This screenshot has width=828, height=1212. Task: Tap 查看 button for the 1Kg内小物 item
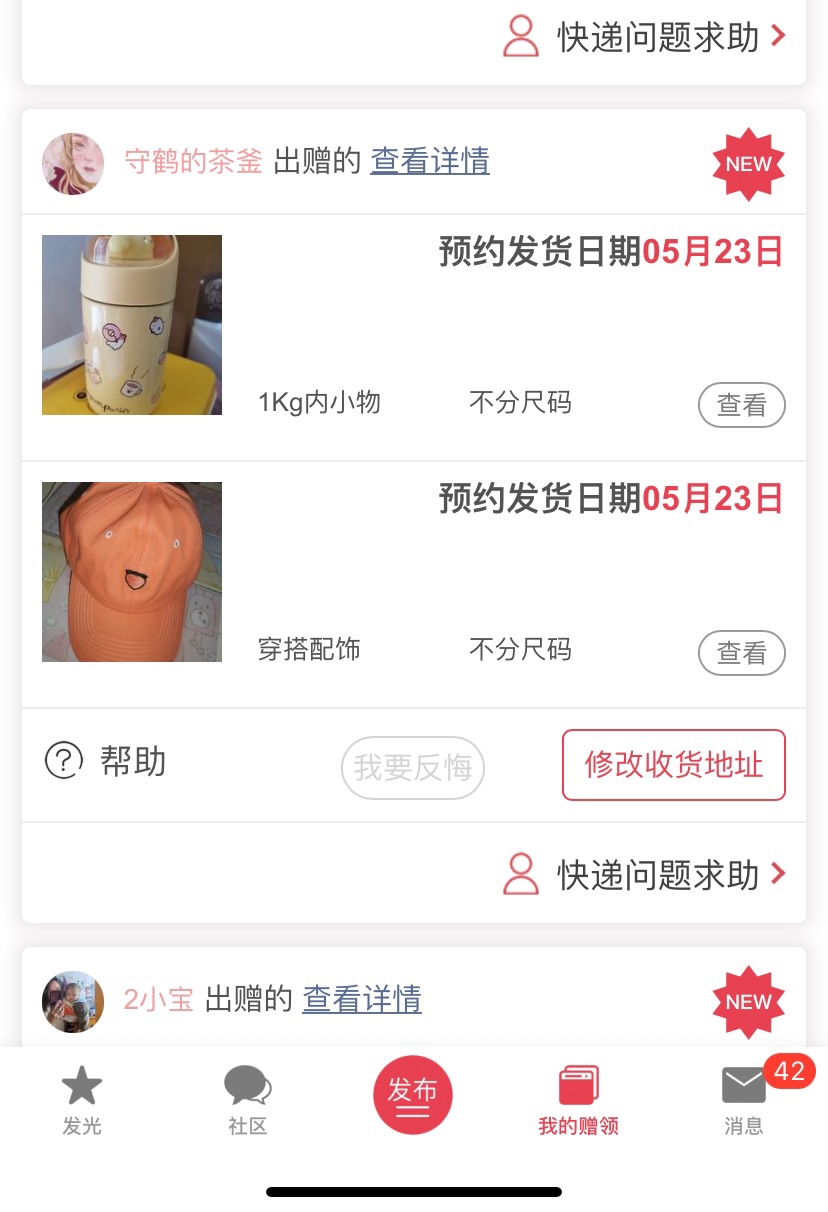[741, 405]
